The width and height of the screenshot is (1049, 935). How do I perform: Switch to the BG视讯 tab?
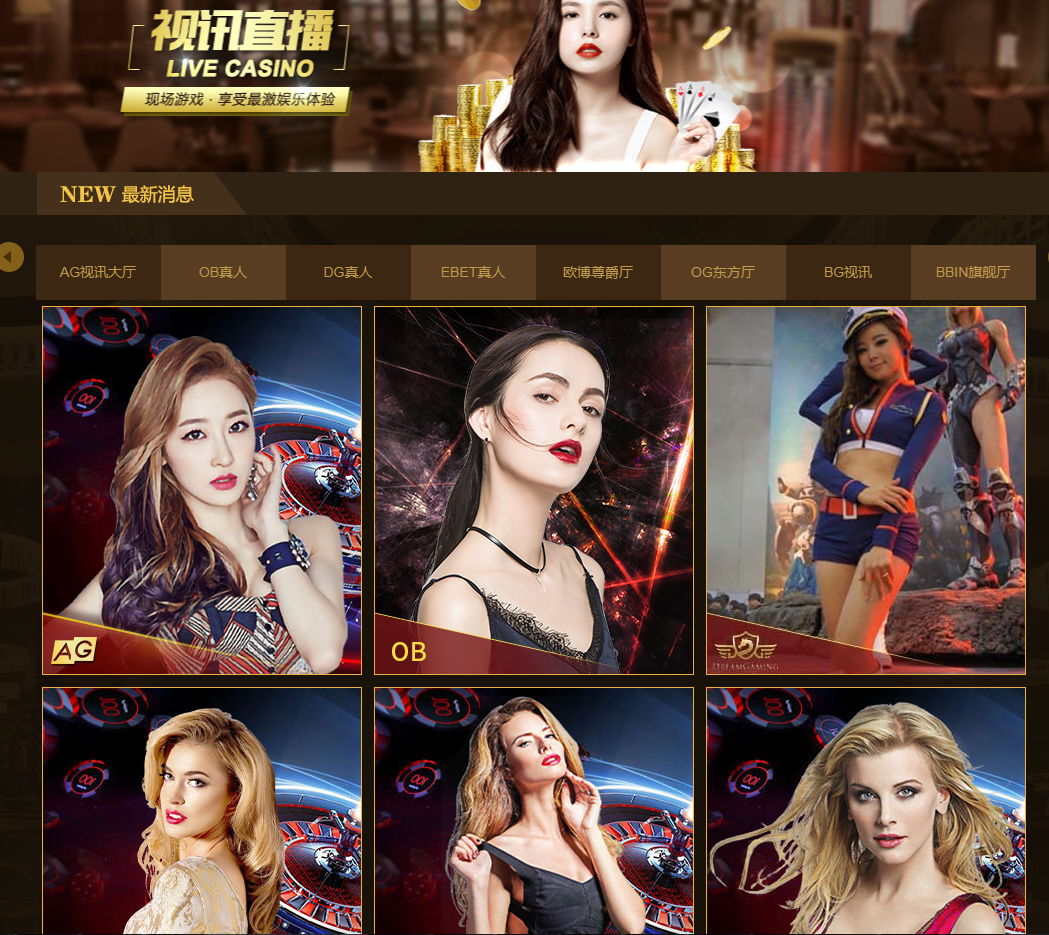[x=848, y=272]
